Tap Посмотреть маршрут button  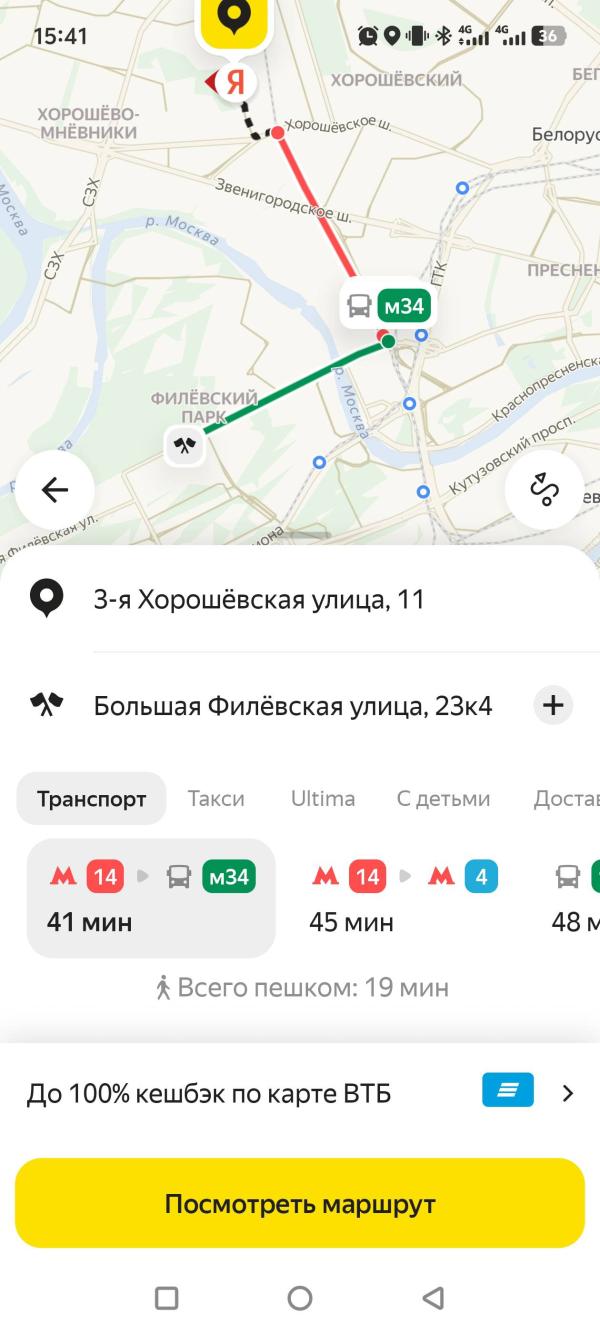300,1203
